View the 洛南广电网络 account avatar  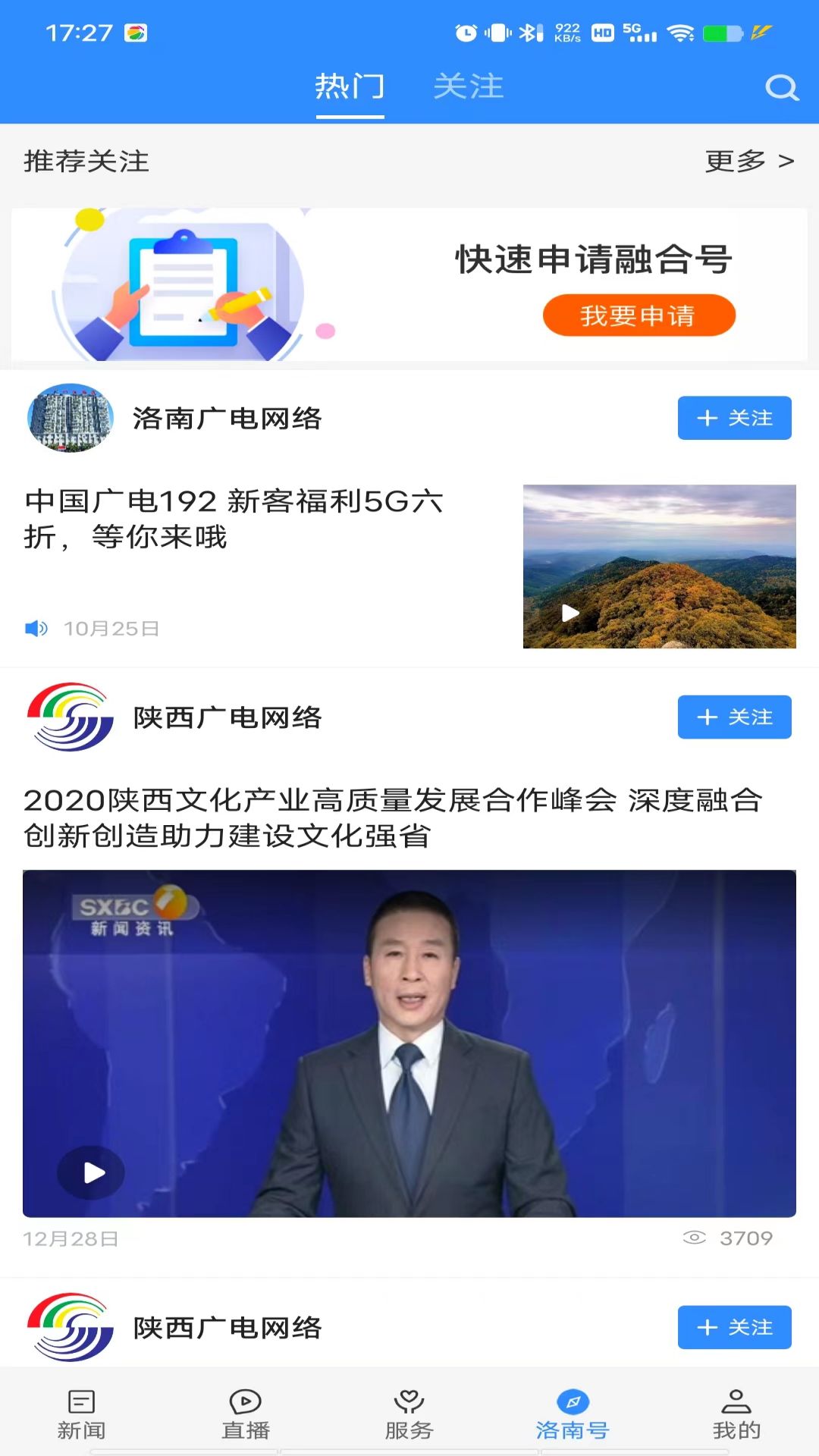point(71,418)
